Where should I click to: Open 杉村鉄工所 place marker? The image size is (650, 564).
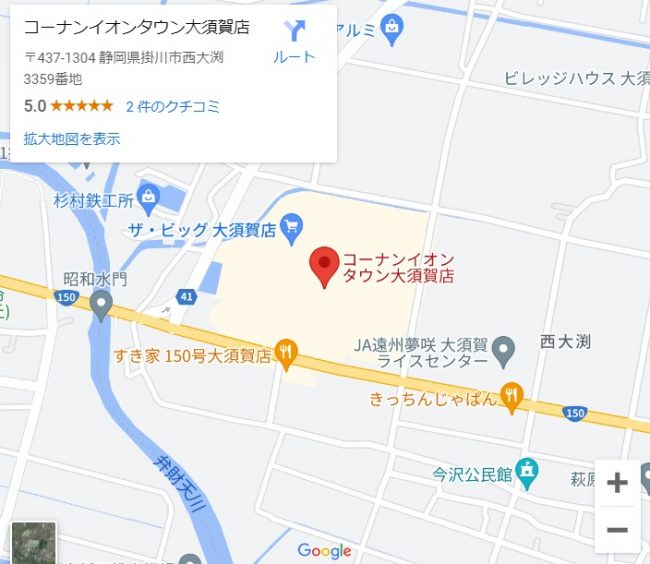coord(148,198)
